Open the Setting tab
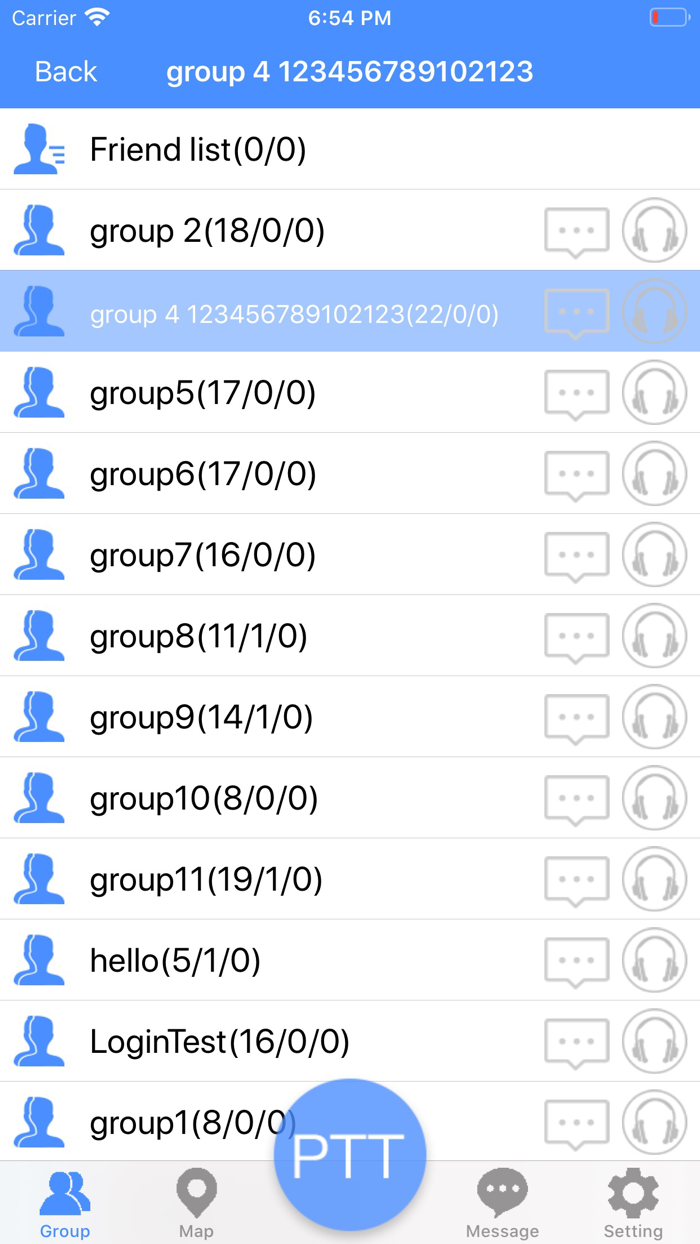Viewport: 700px width, 1244px height. click(633, 1205)
